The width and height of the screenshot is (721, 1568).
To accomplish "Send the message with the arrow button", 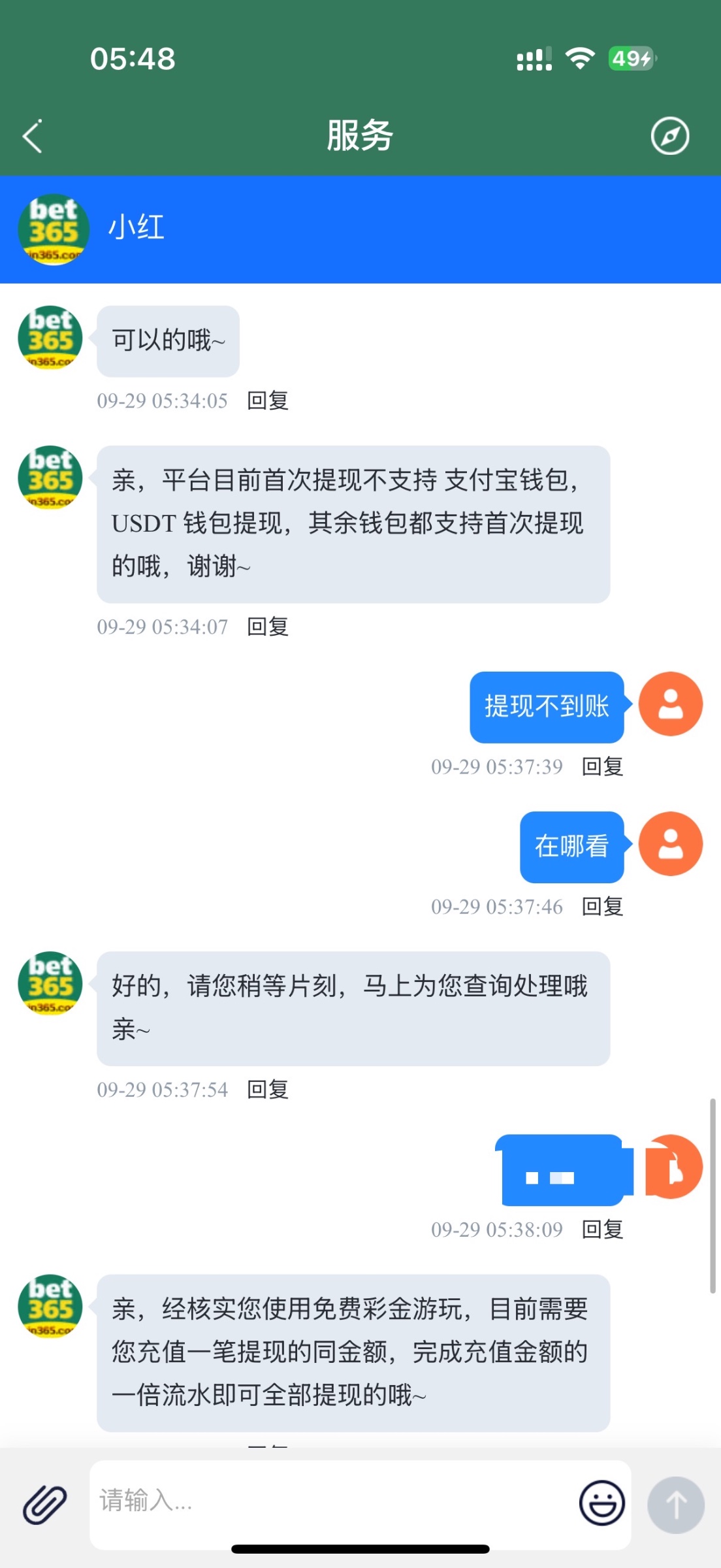I will pos(675,1504).
